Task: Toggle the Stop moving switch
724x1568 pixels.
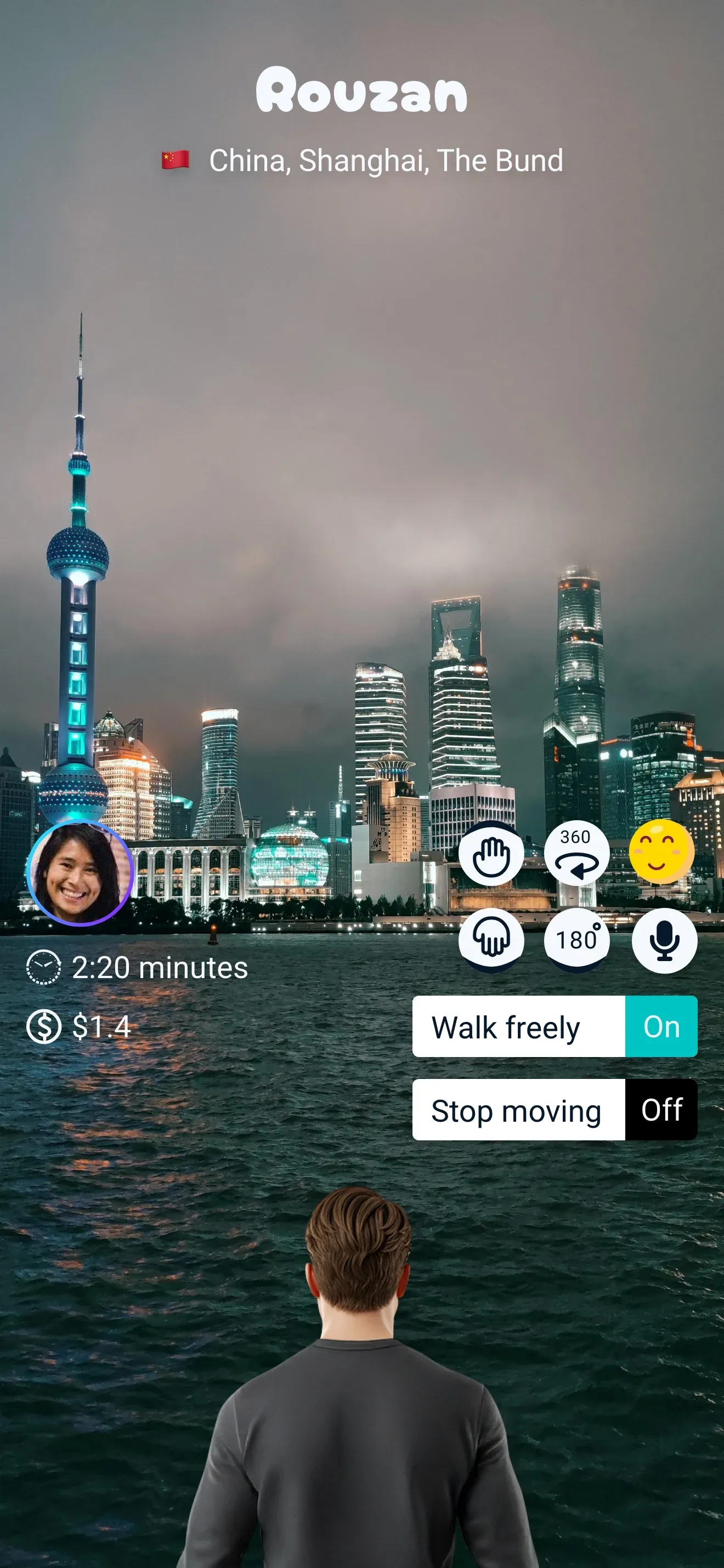Action: pyautogui.click(x=661, y=1110)
